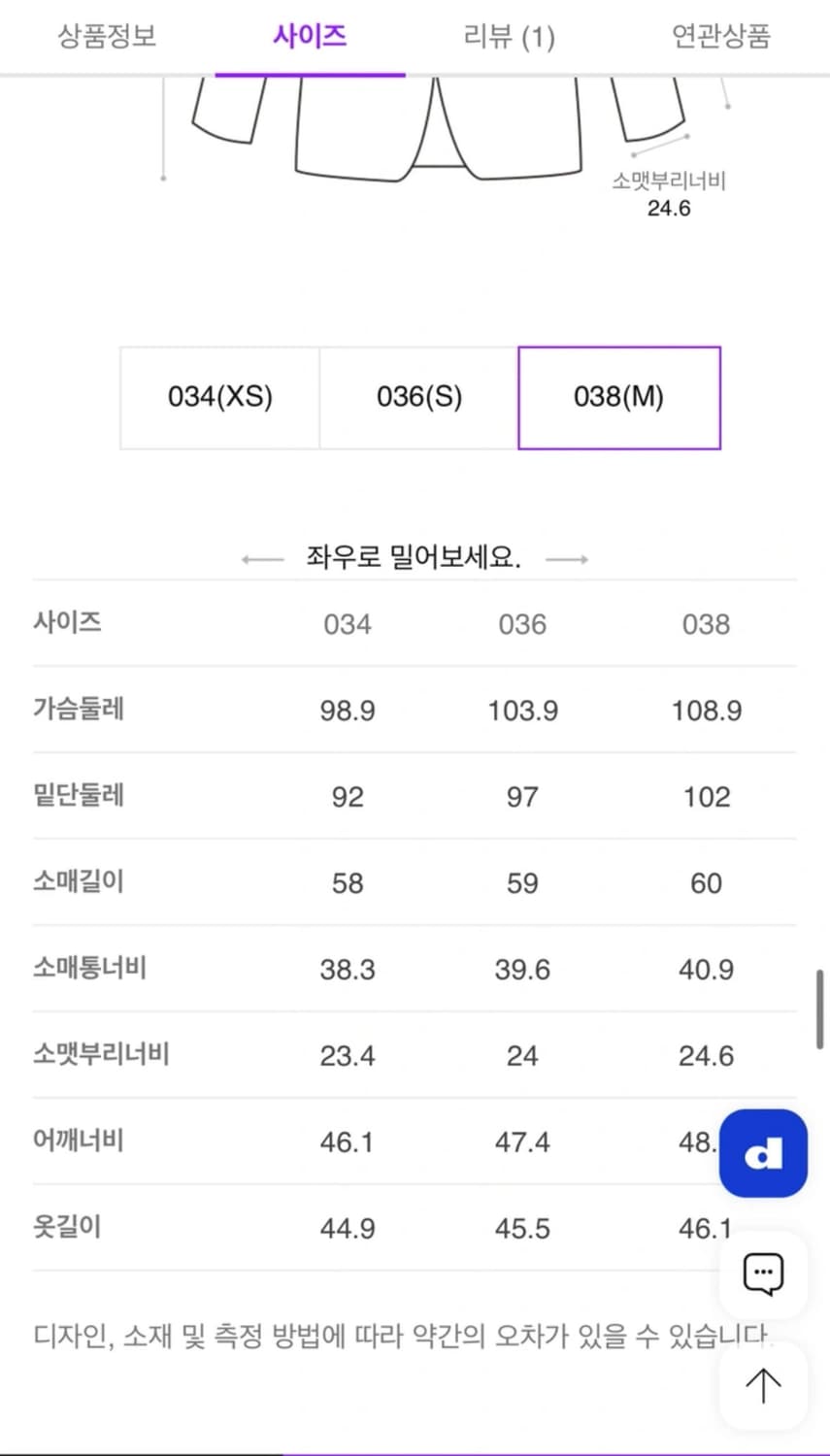This screenshot has height=1456, width=830.
Task: Click the 소매길이 row label
Action: click(x=80, y=882)
